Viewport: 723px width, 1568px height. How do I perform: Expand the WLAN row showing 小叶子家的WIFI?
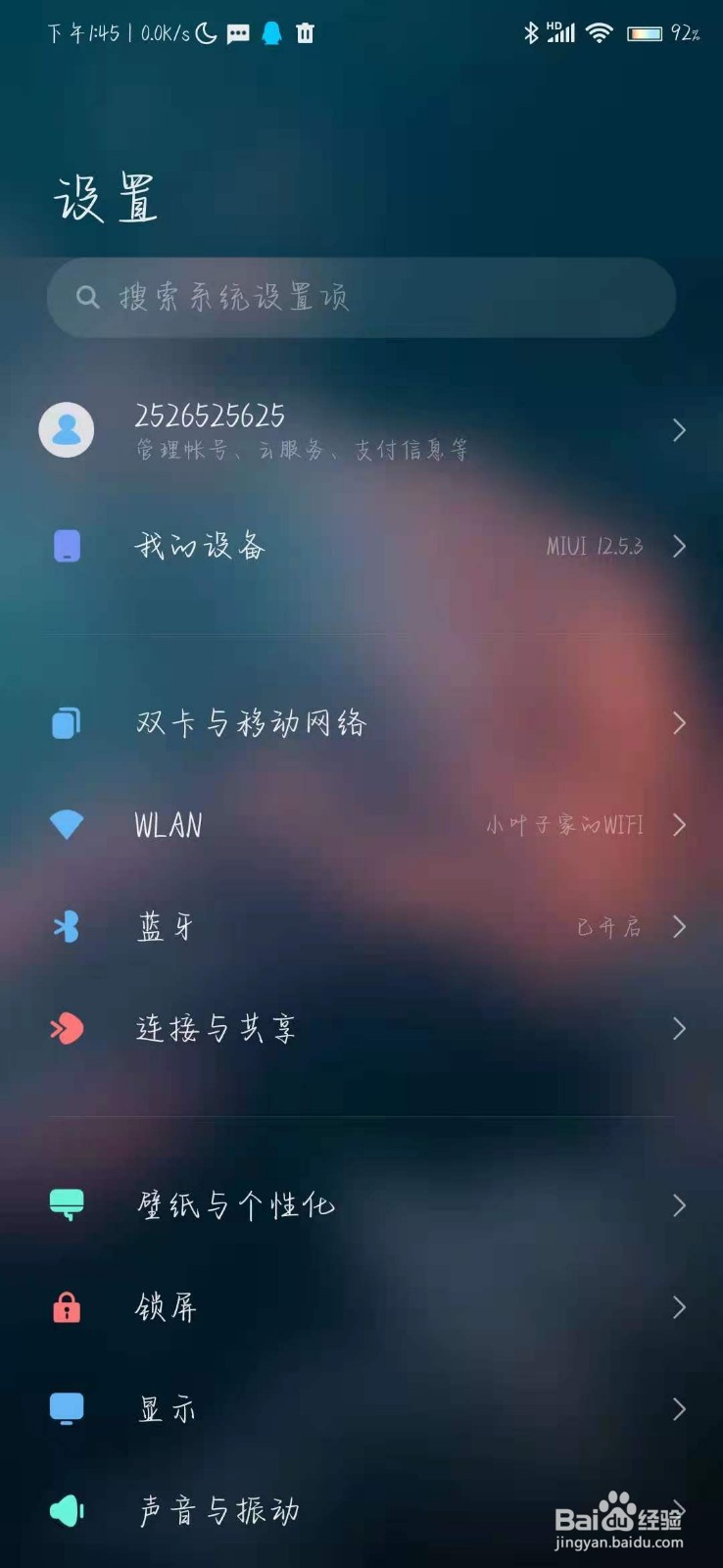point(362,825)
